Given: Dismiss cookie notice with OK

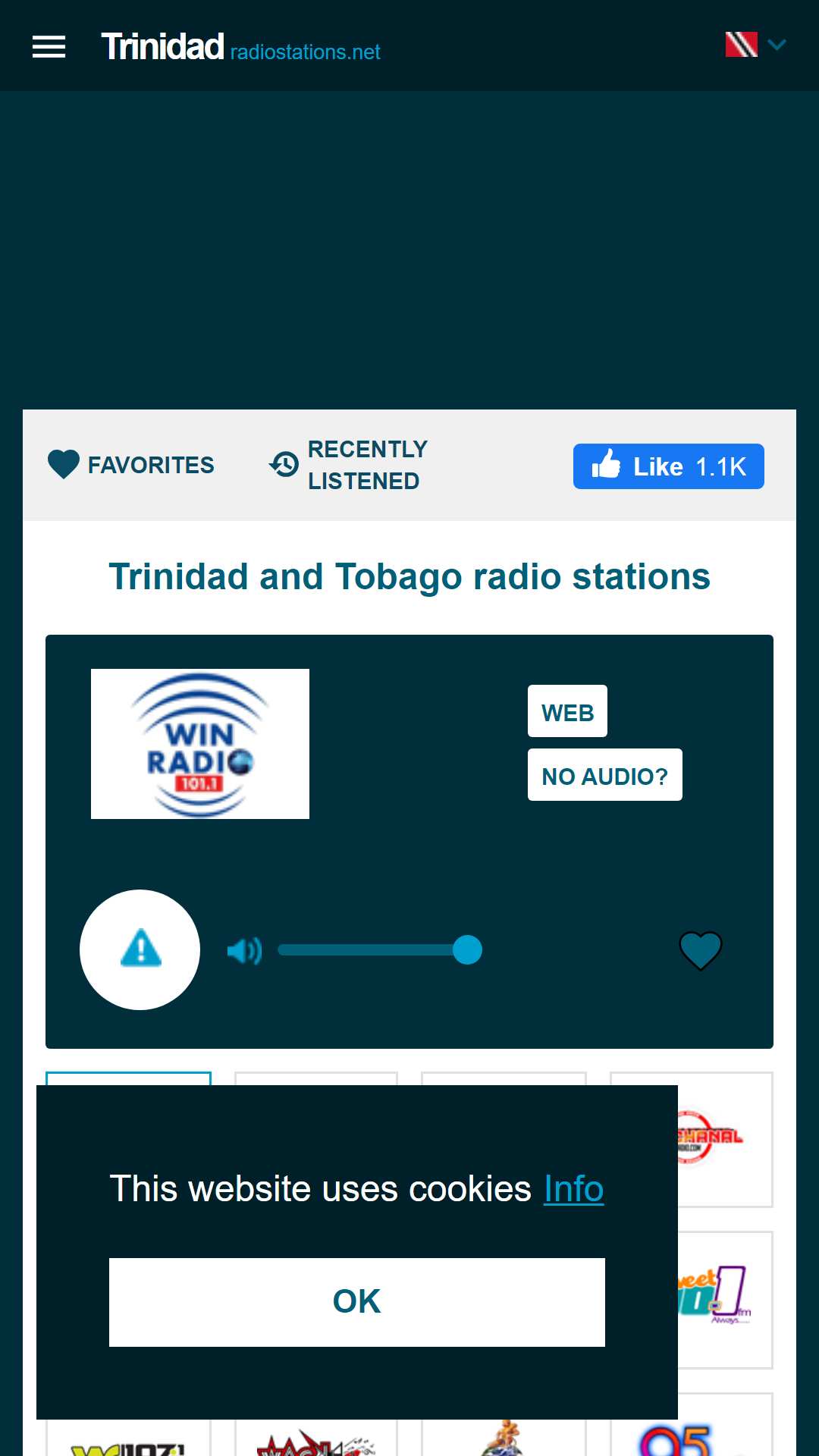Looking at the screenshot, I should point(356,1302).
